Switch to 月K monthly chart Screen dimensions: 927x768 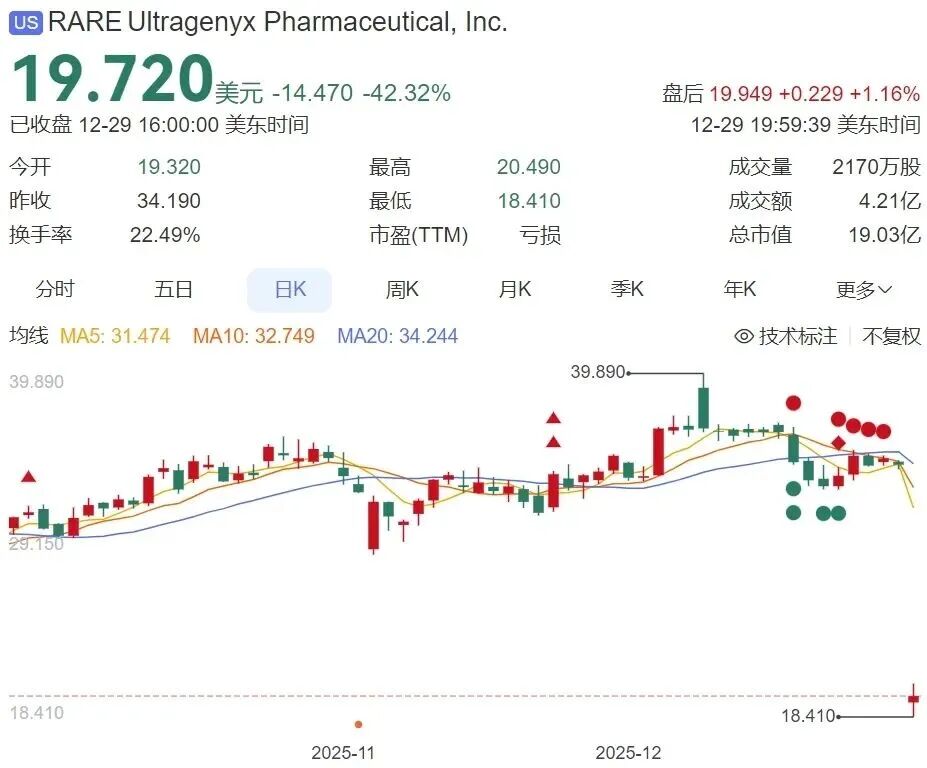[x=515, y=290]
